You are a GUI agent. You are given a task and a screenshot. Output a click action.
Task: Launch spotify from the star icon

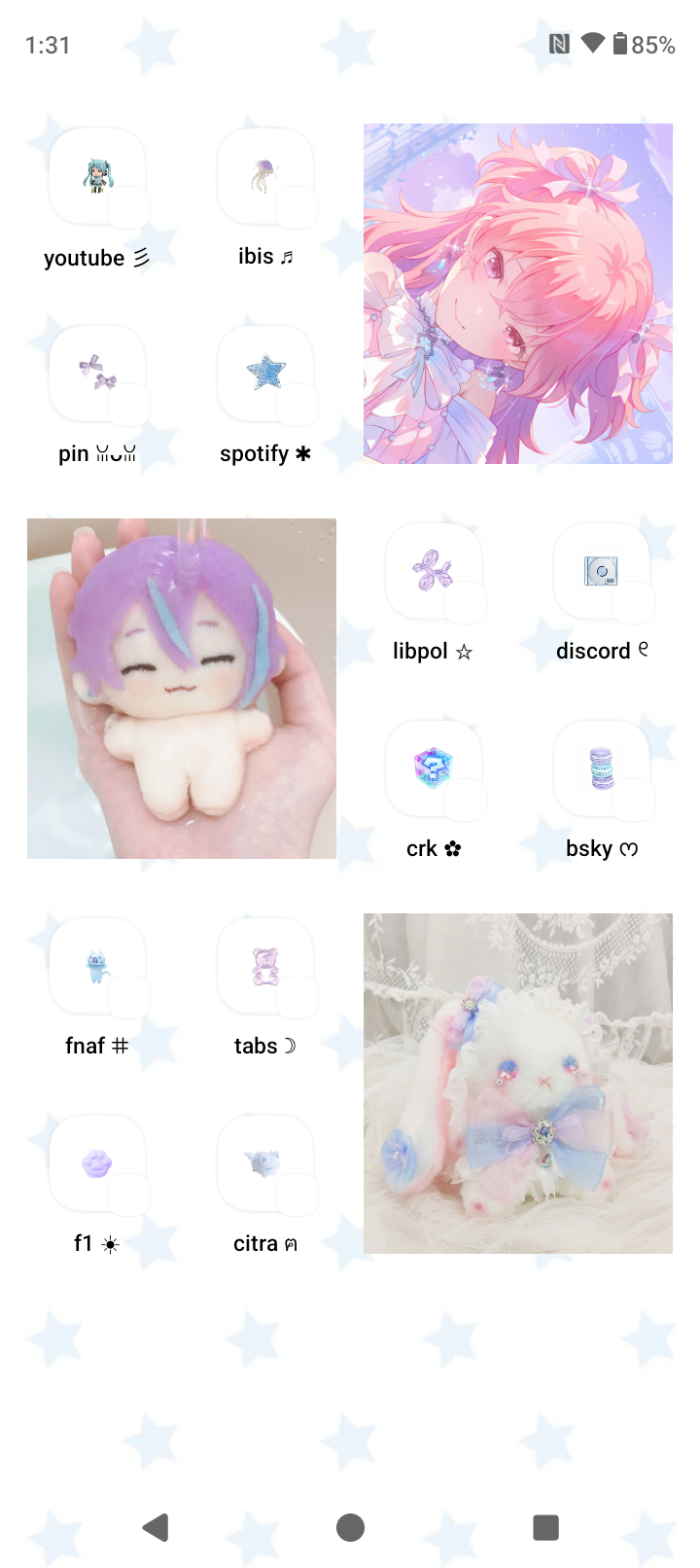point(265,374)
